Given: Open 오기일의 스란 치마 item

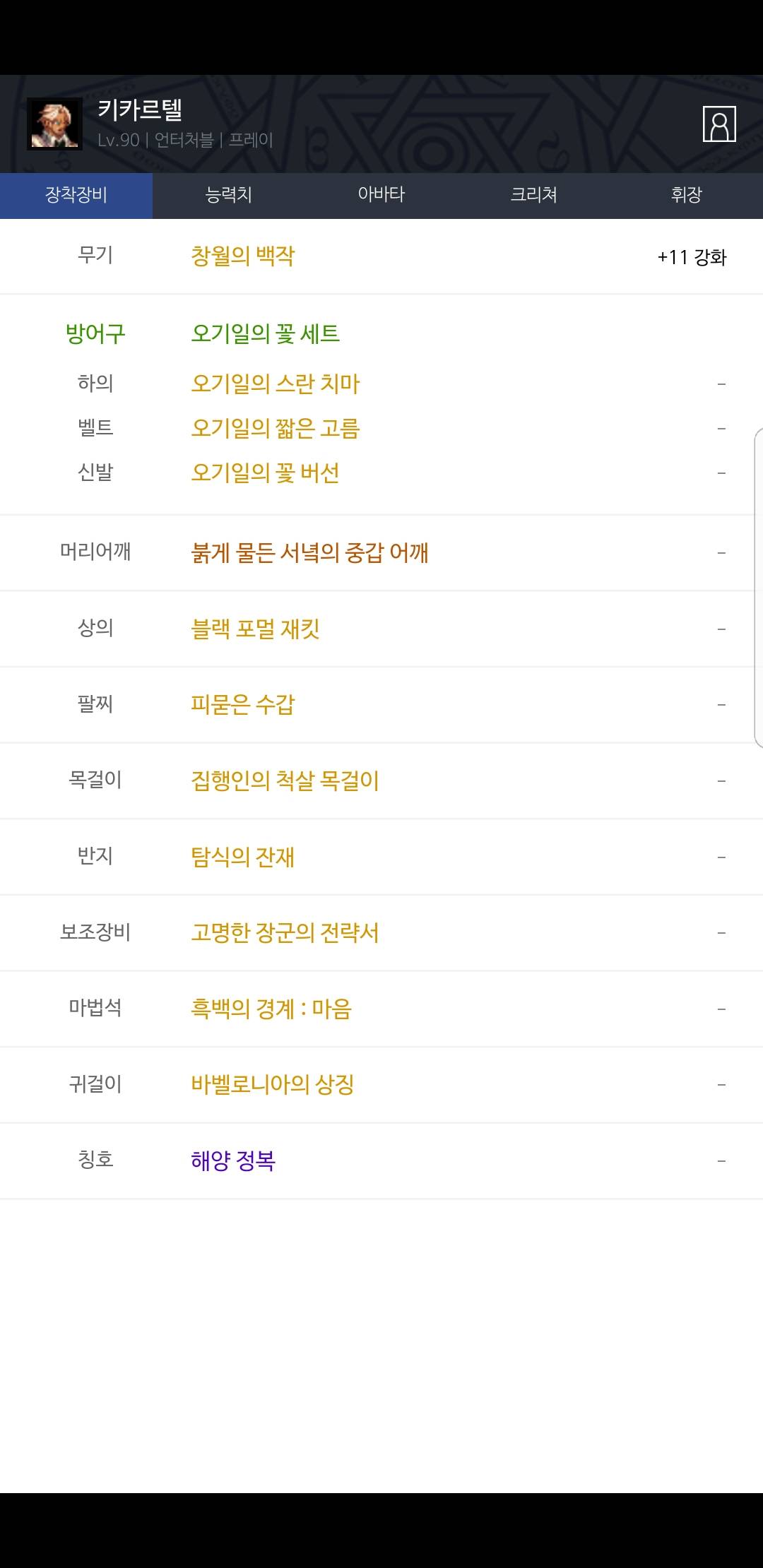Looking at the screenshot, I should tap(276, 384).
